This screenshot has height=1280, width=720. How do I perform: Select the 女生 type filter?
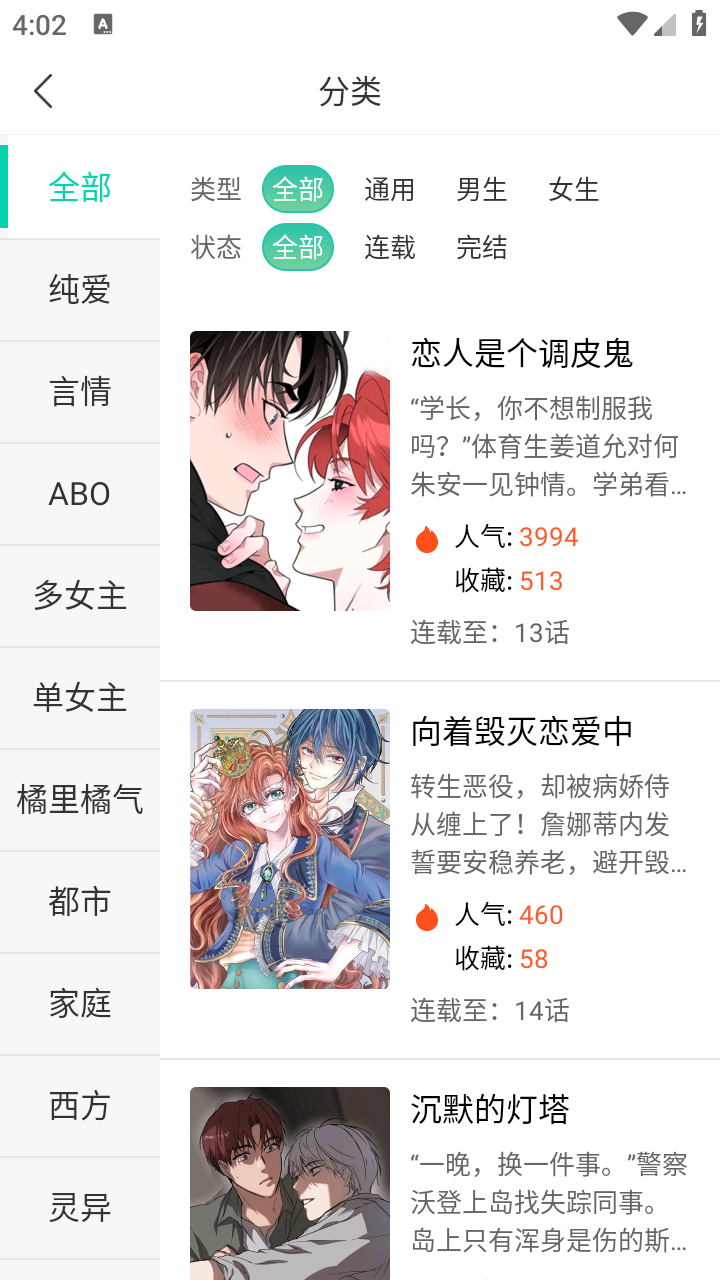[x=573, y=190]
